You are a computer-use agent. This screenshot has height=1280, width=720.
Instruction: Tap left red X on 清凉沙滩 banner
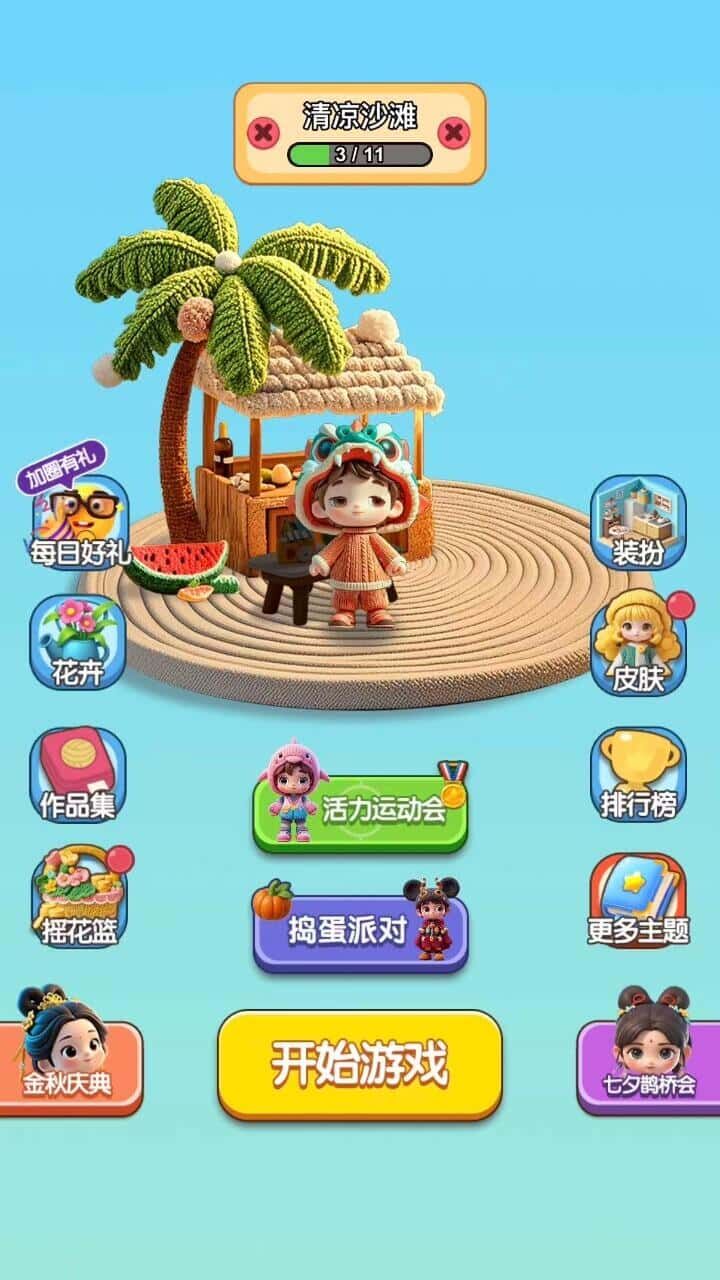(x=263, y=132)
